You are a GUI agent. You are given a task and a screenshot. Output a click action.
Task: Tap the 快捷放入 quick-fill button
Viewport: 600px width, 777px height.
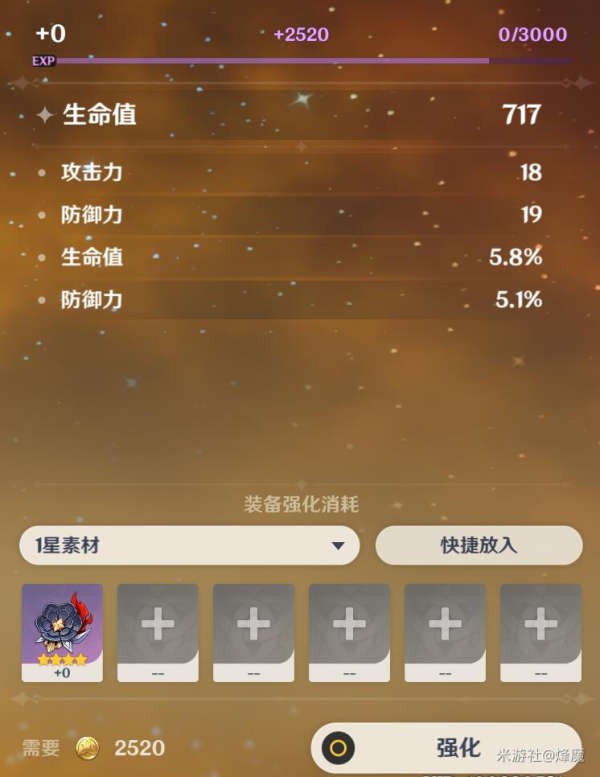pyautogui.click(x=478, y=546)
